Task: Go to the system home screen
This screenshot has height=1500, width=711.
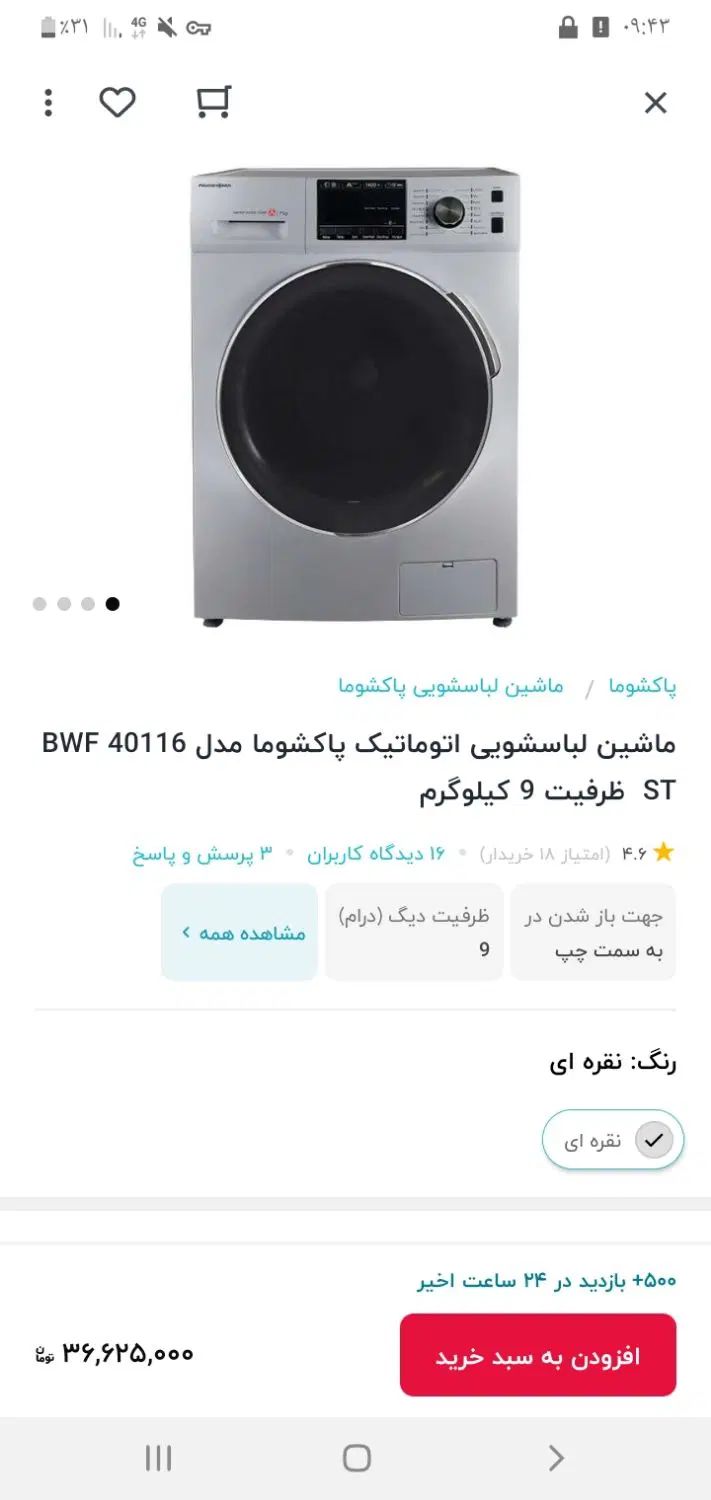Action: 356,1458
